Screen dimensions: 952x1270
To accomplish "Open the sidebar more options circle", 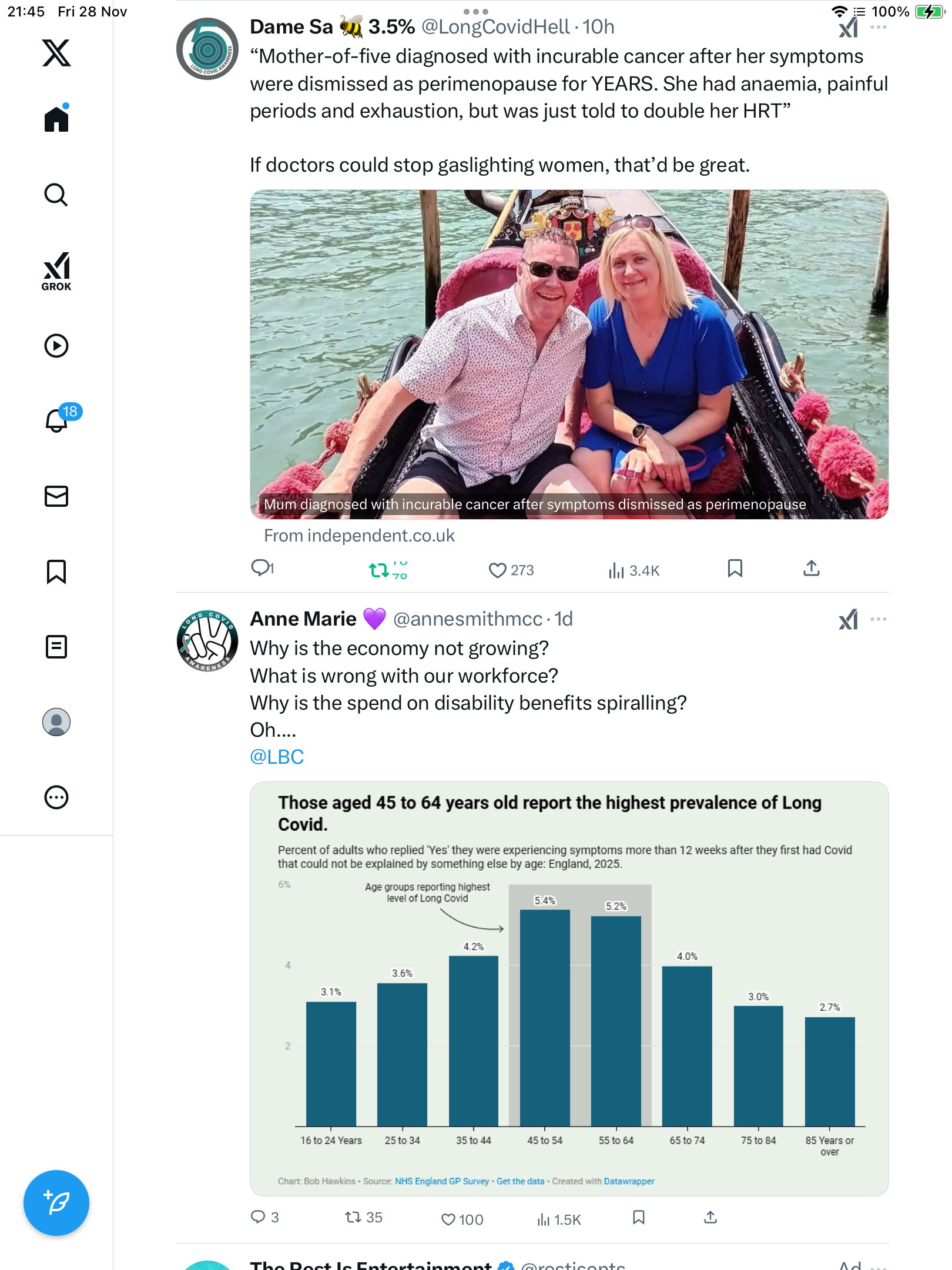I will pyautogui.click(x=56, y=797).
